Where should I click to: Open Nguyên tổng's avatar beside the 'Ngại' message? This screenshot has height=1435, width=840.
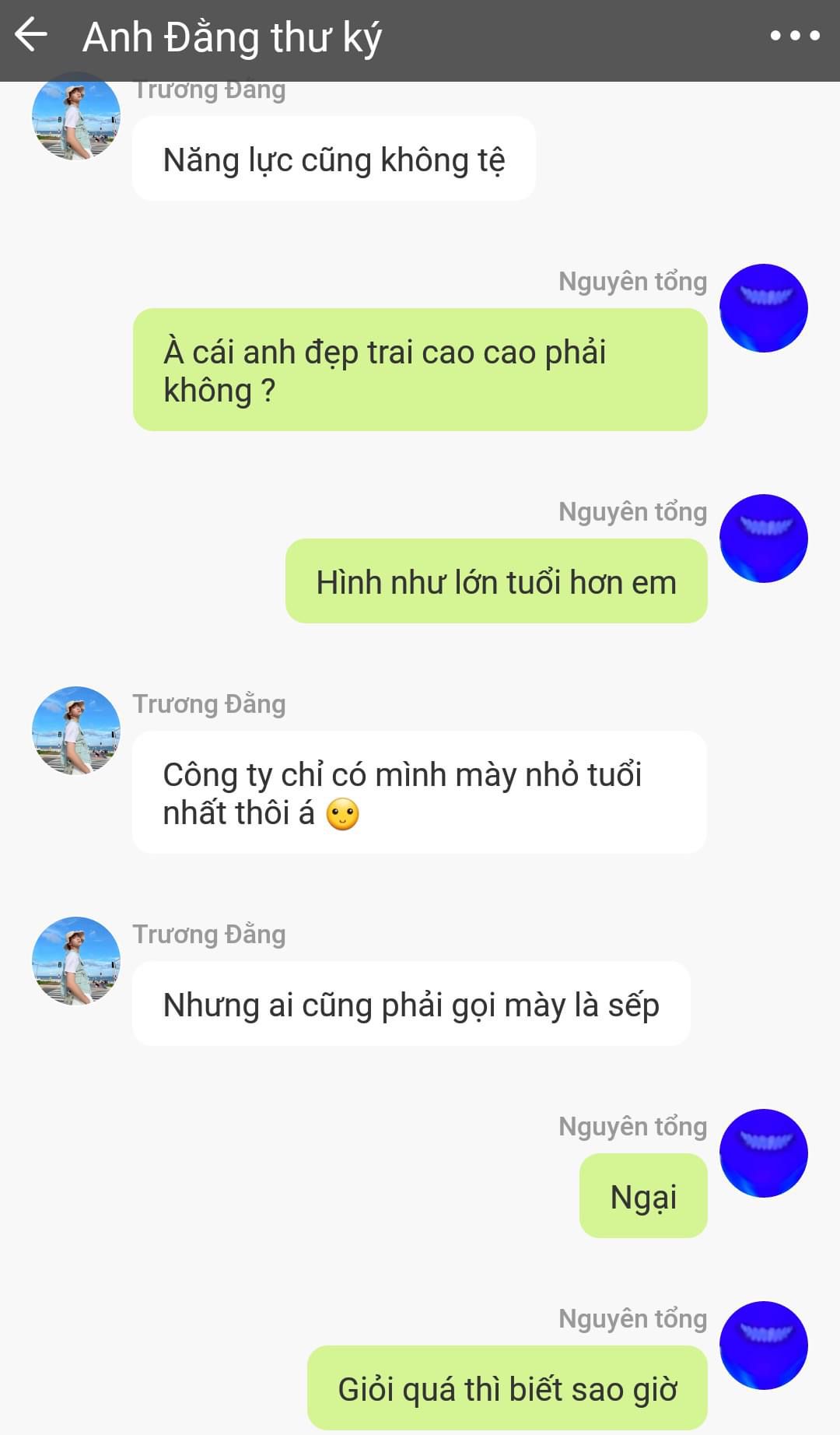763,1153
